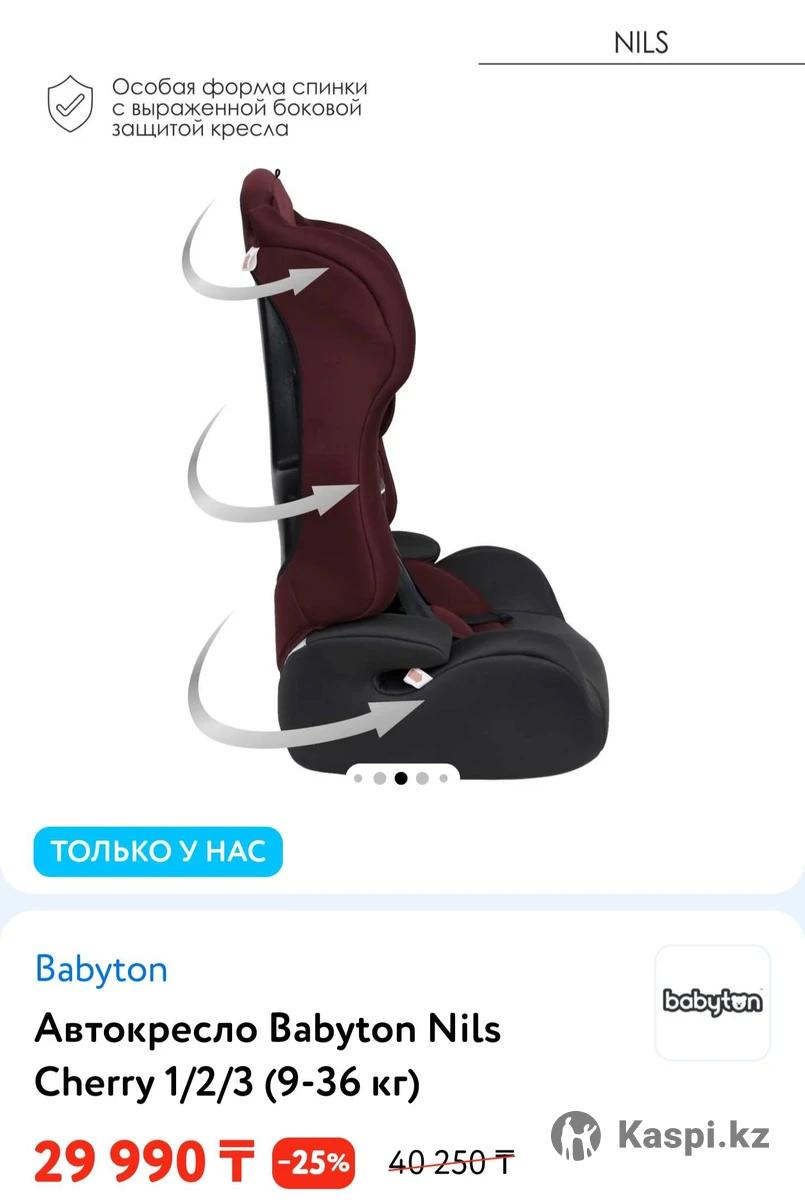Image resolution: width=805 pixels, height=1200 pixels.
Task: Open the car seat product photo
Action: (x=400, y=470)
